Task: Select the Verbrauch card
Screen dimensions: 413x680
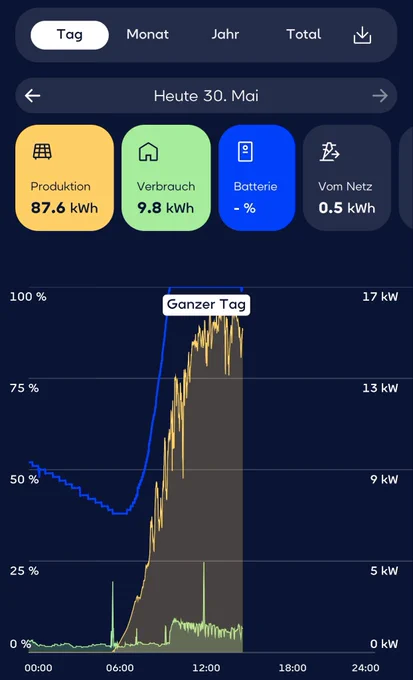Action: pyautogui.click(x=166, y=178)
